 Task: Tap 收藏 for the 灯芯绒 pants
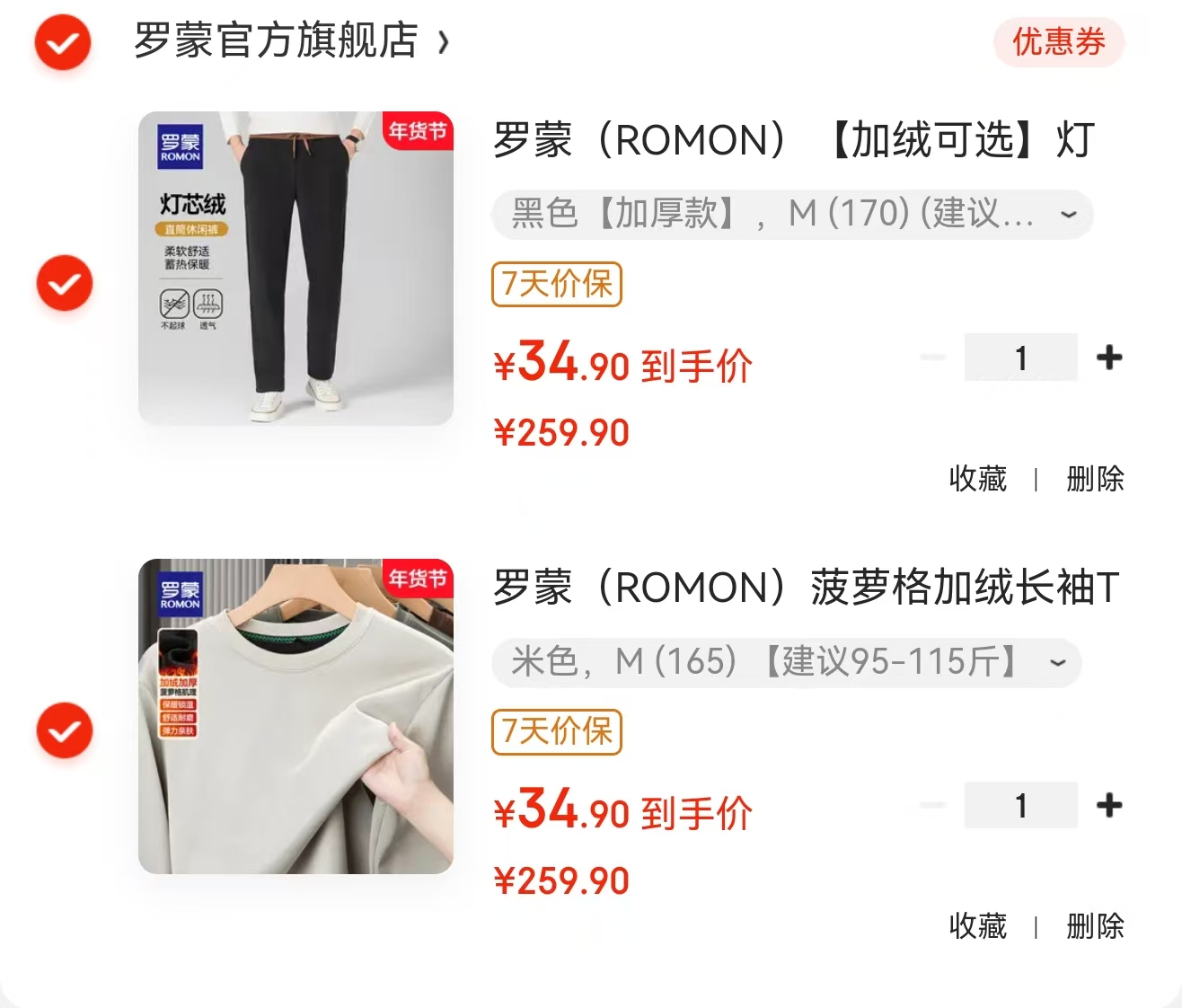pos(977,478)
